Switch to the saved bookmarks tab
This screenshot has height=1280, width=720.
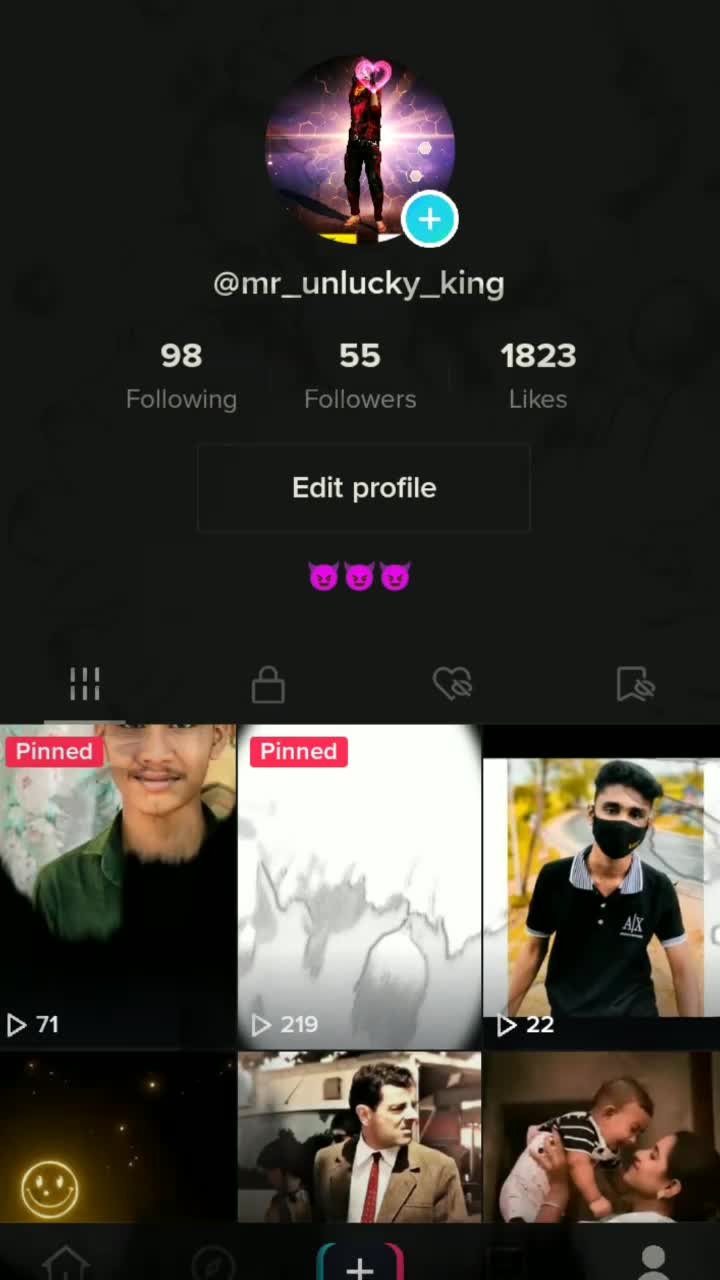click(x=635, y=685)
